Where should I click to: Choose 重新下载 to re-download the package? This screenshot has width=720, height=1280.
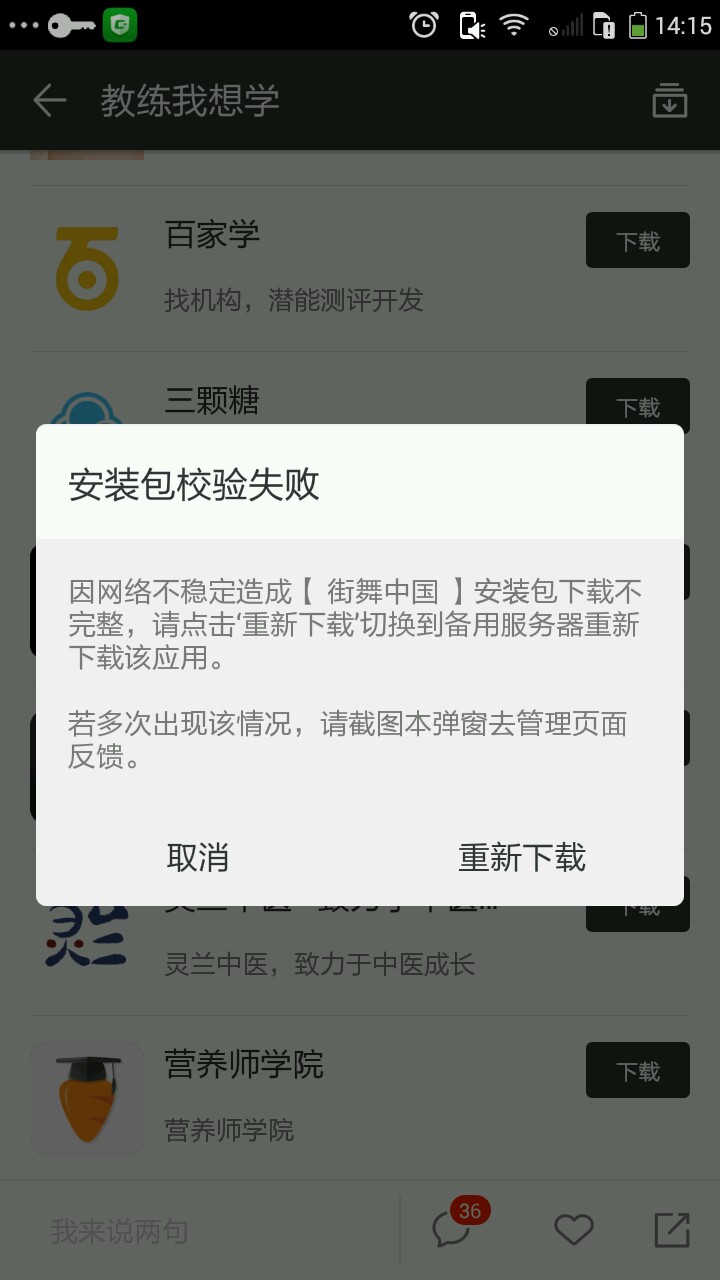click(x=522, y=857)
